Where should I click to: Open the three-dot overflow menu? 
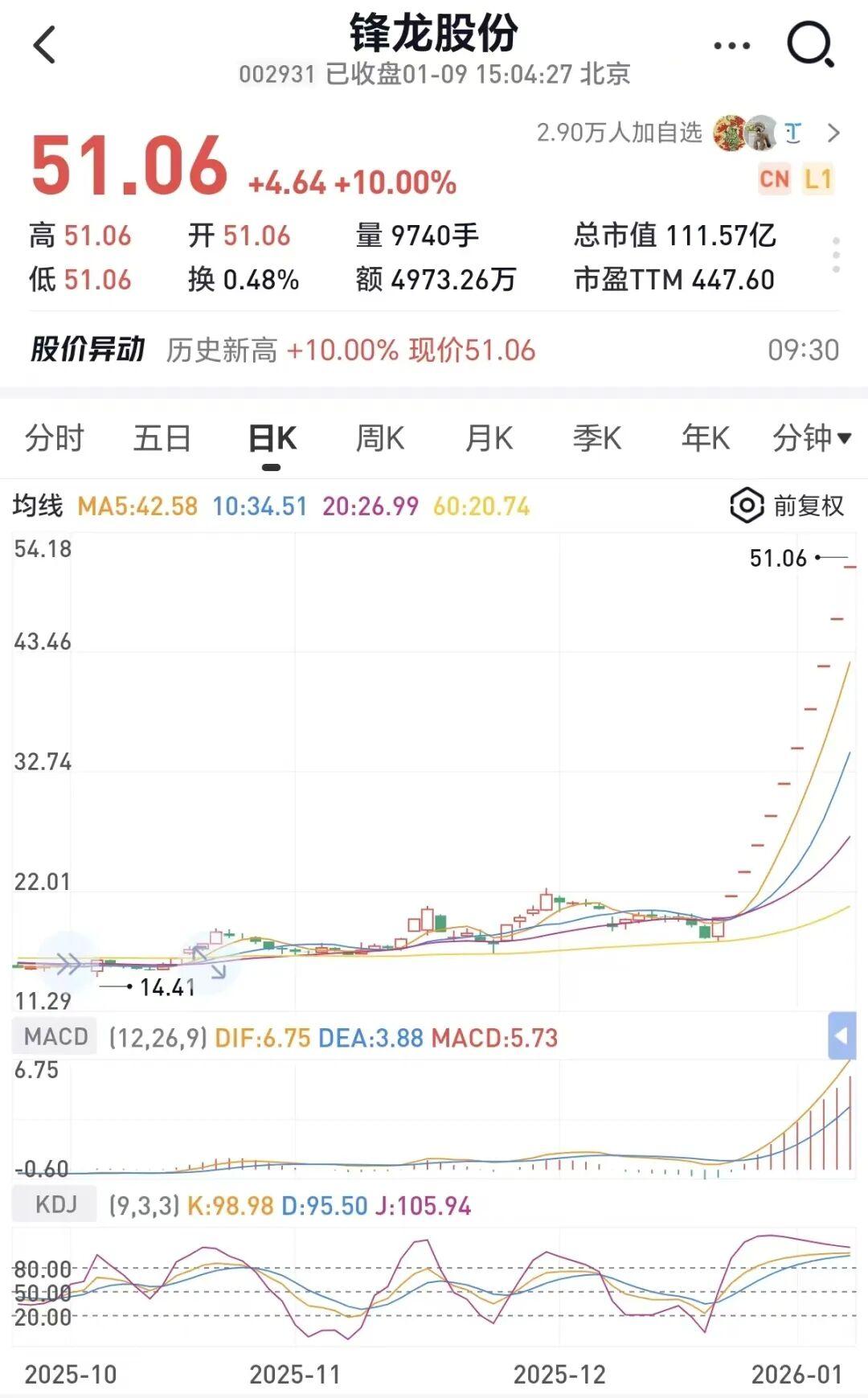731,46
